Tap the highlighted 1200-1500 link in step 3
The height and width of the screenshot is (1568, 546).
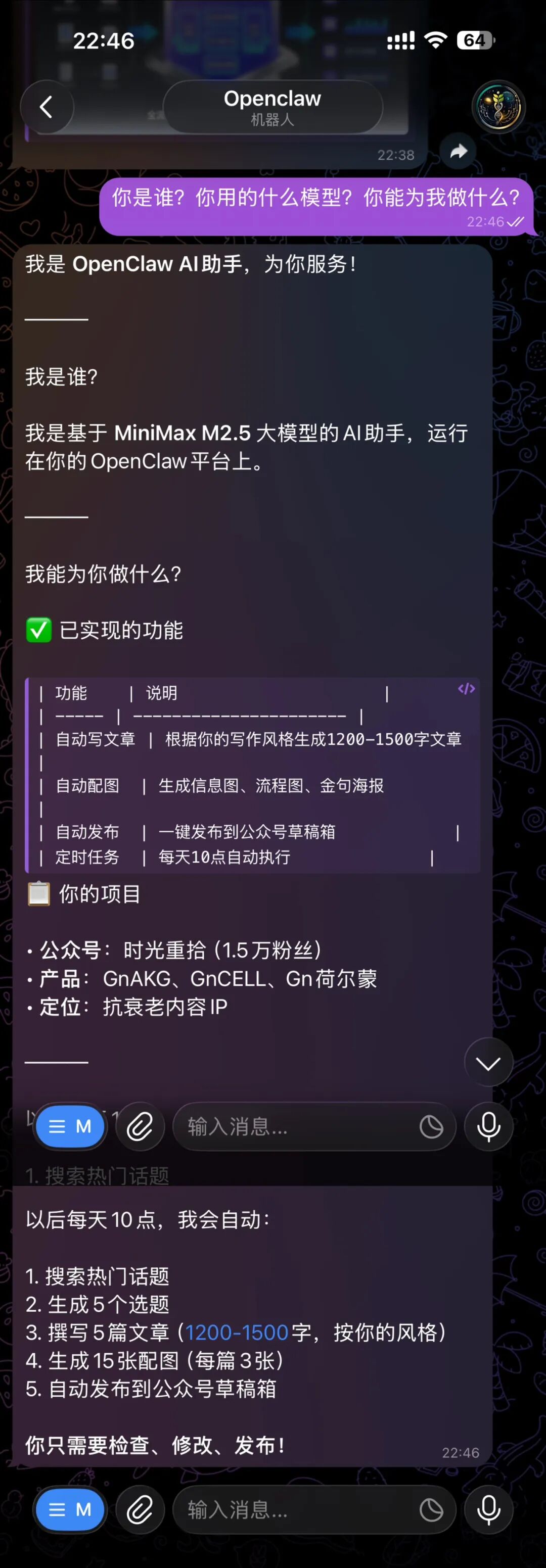point(237,1333)
